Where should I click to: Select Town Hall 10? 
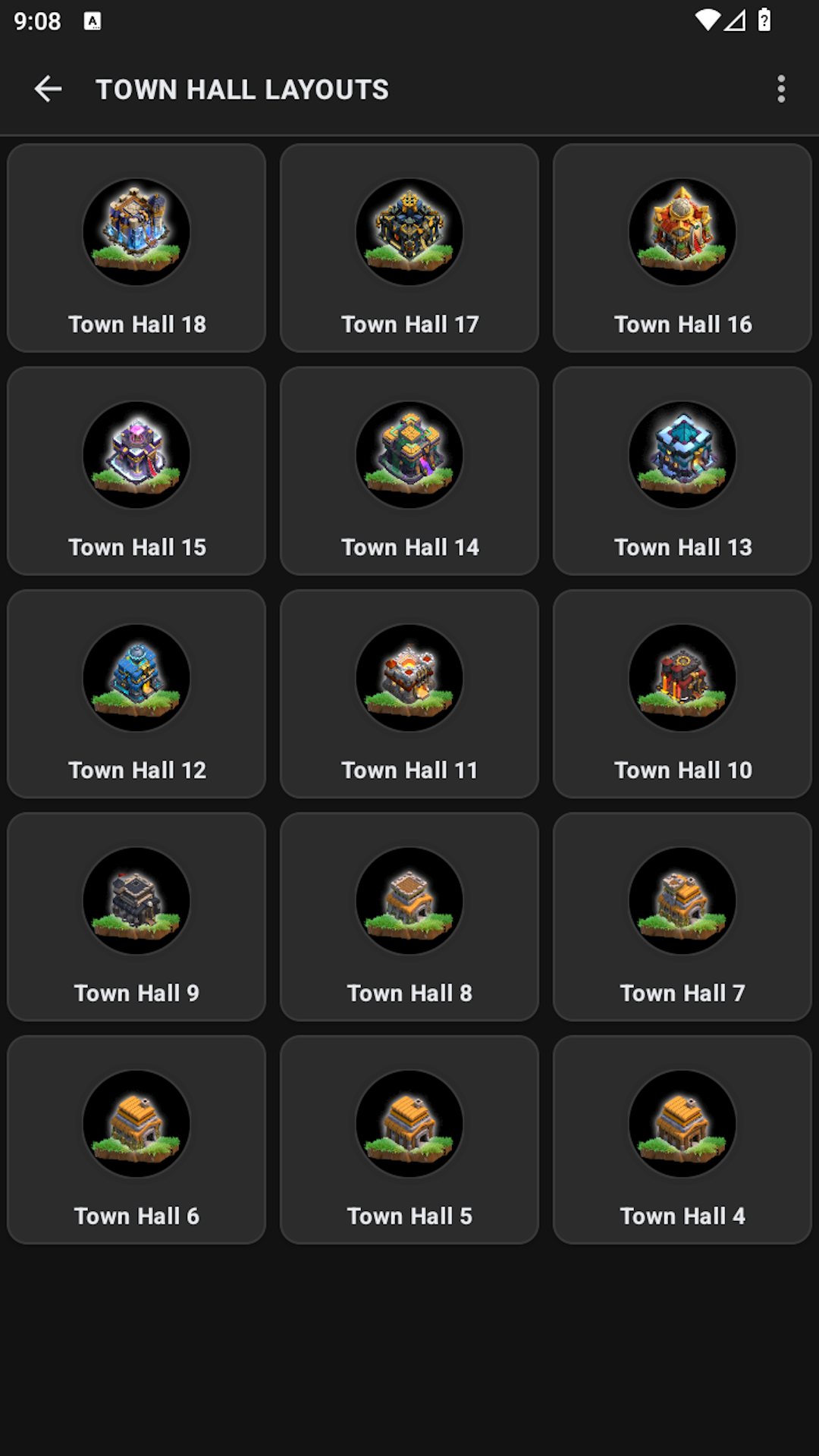point(682,694)
